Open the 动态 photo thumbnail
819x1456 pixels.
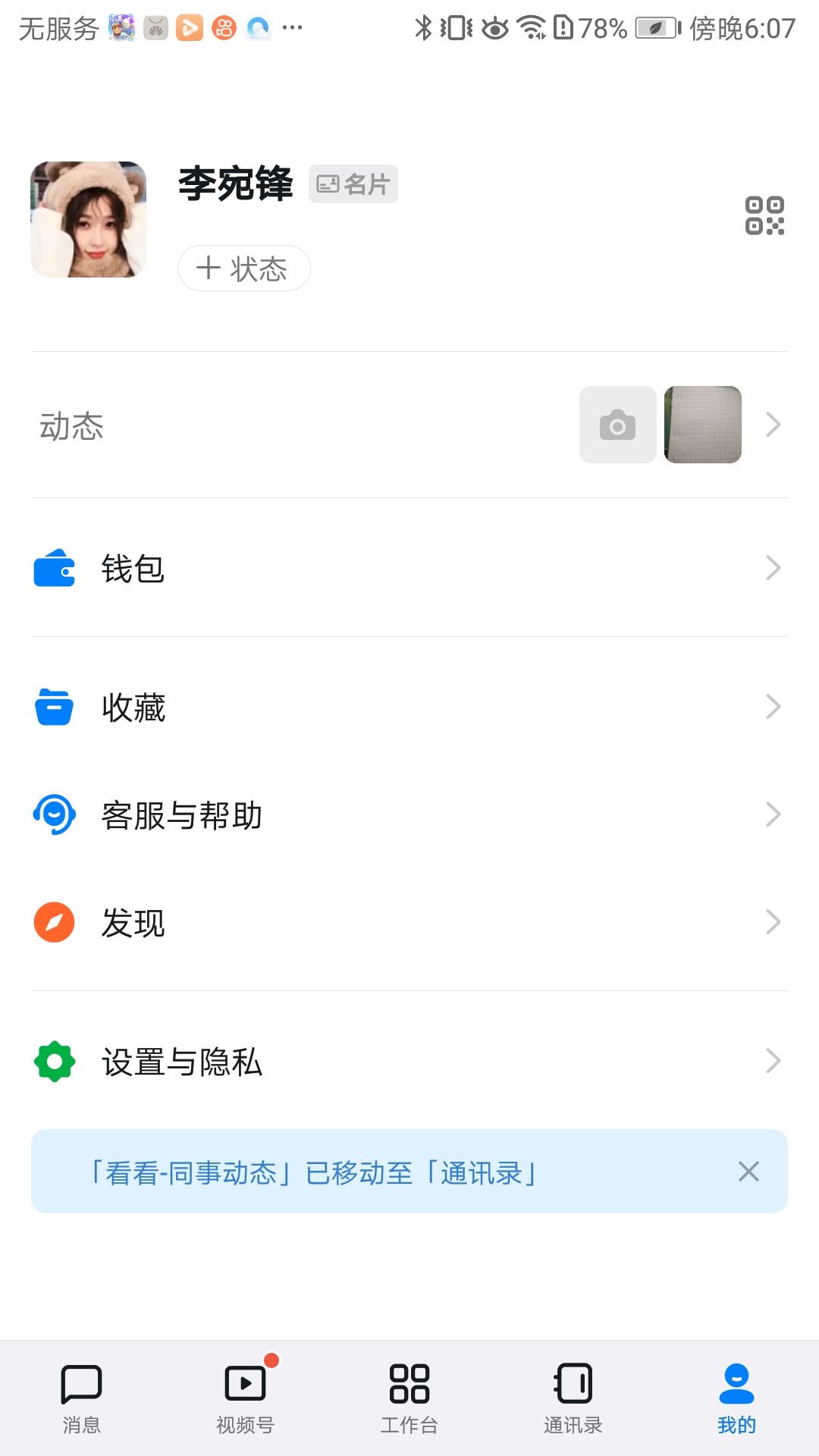pos(703,425)
